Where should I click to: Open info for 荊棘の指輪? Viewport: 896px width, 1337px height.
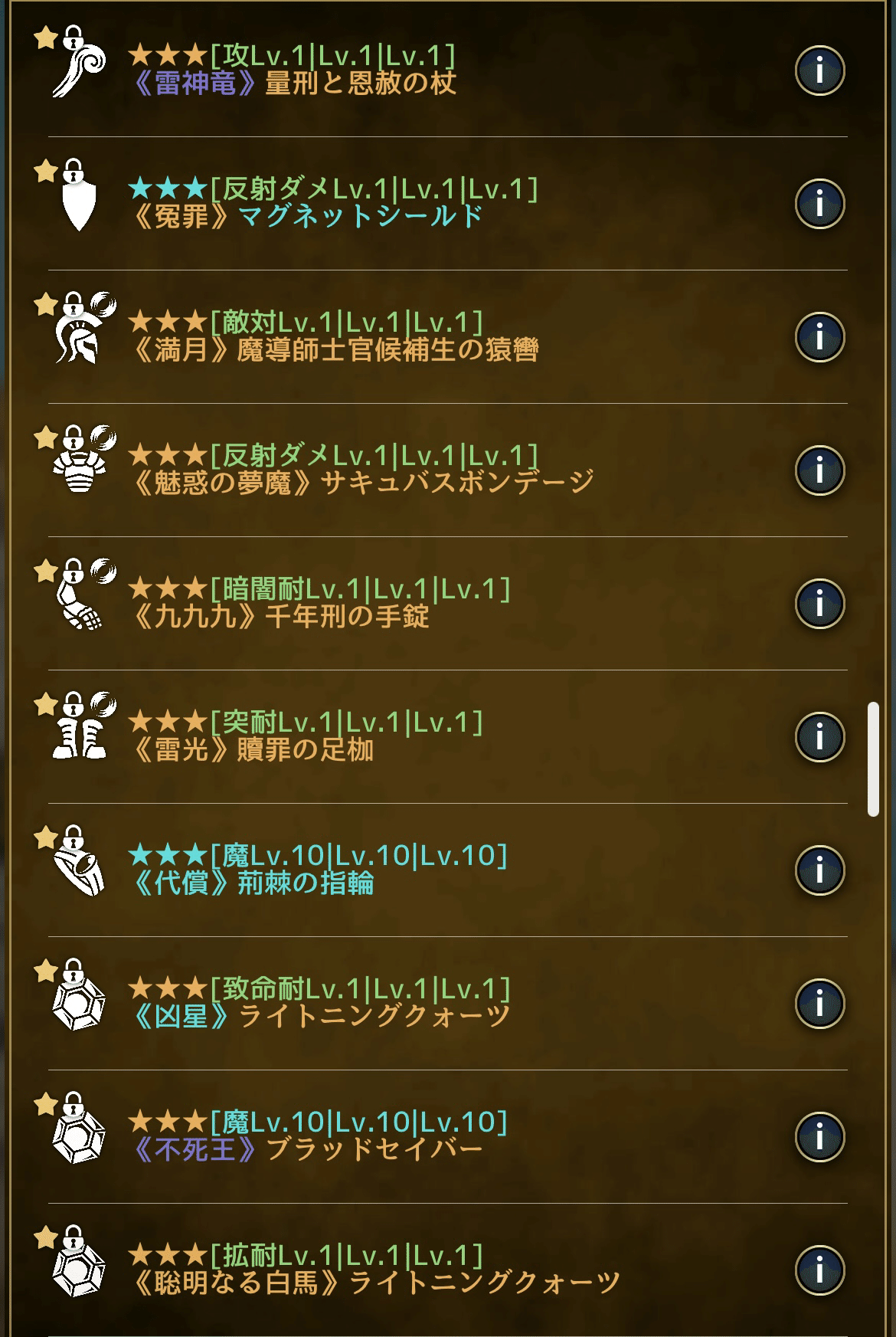tap(819, 870)
